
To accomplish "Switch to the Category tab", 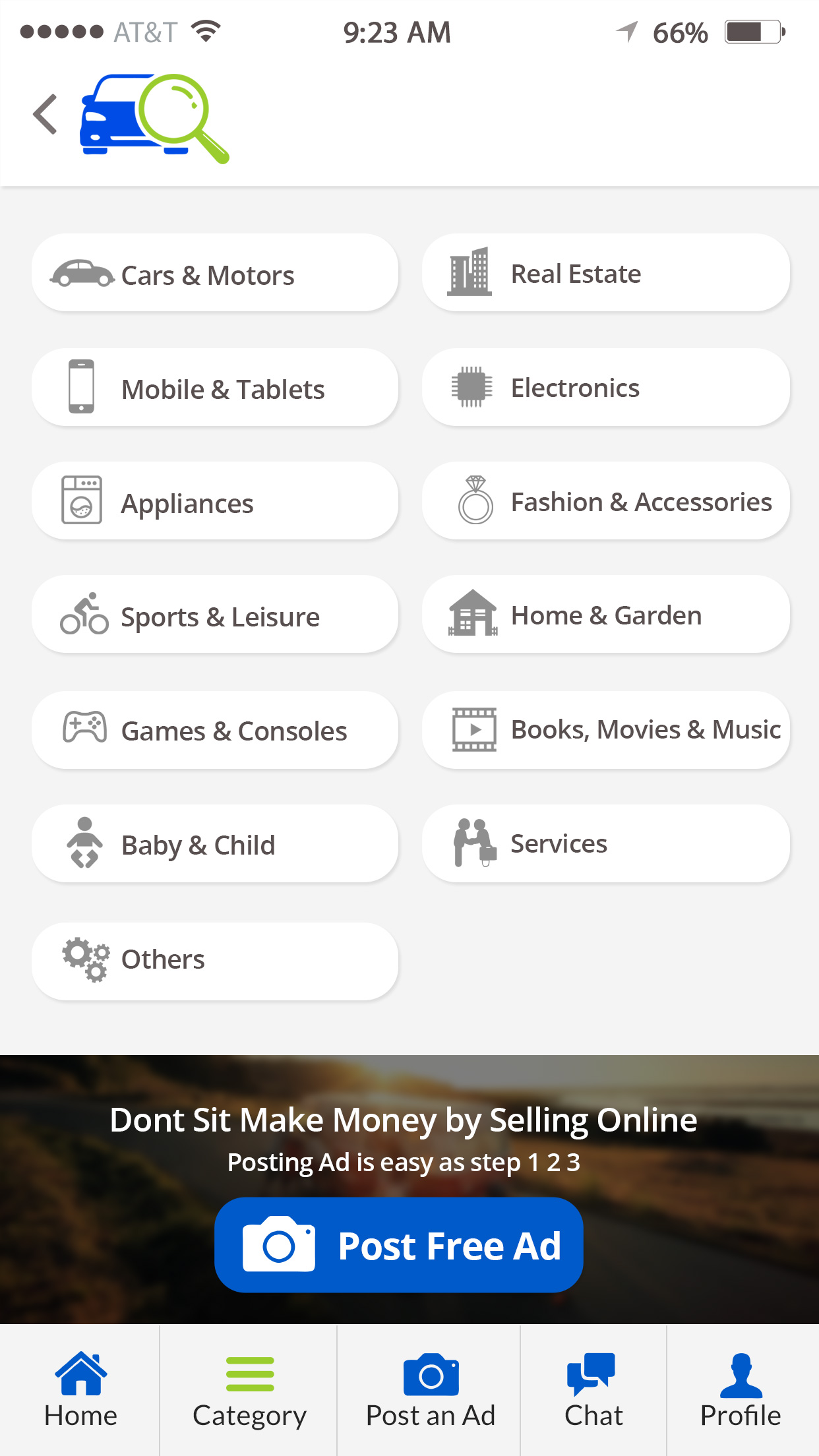I will (x=249, y=1390).
